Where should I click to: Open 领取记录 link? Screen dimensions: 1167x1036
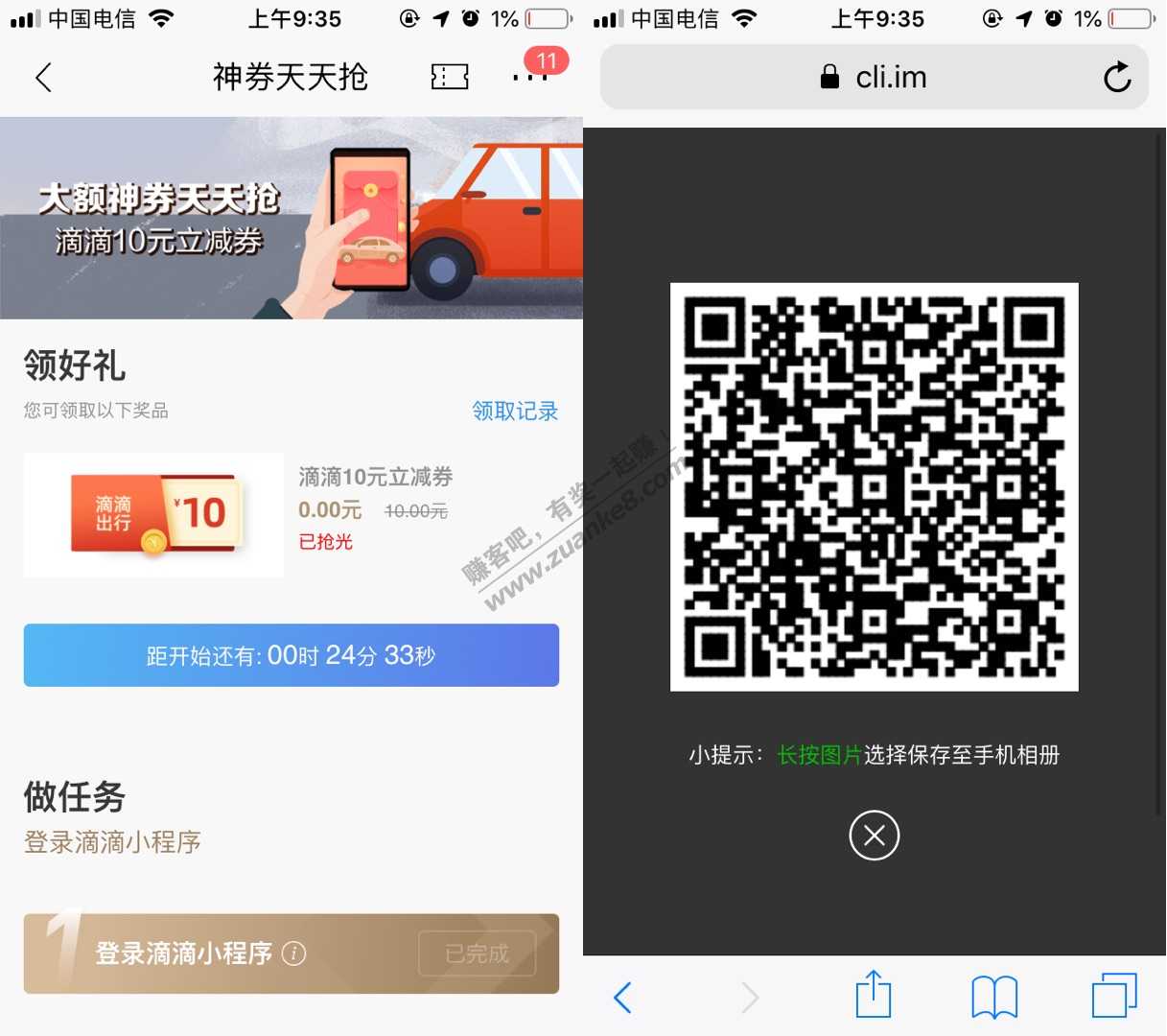tap(515, 412)
